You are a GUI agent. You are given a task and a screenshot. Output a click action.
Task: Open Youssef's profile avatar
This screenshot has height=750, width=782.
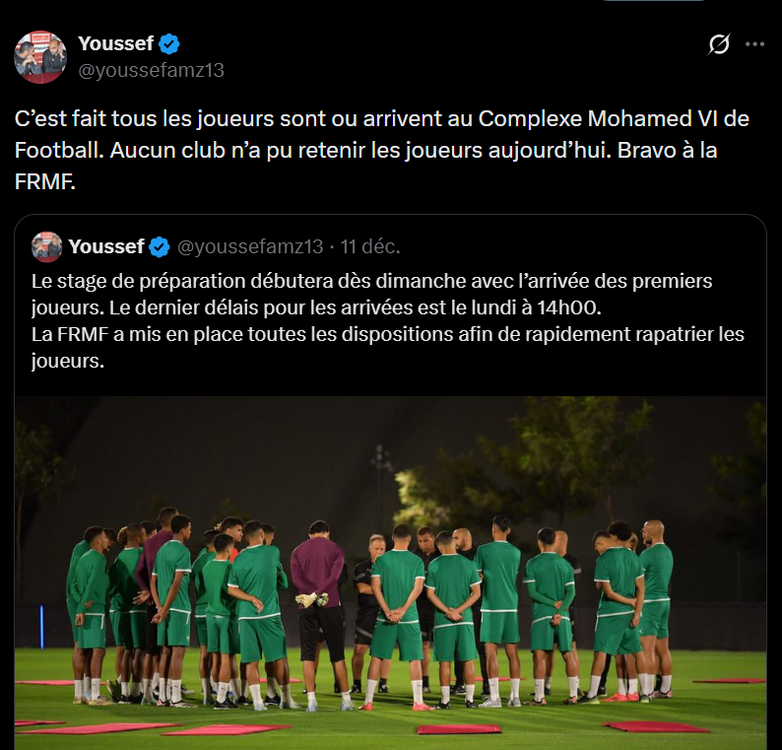tap(40, 57)
